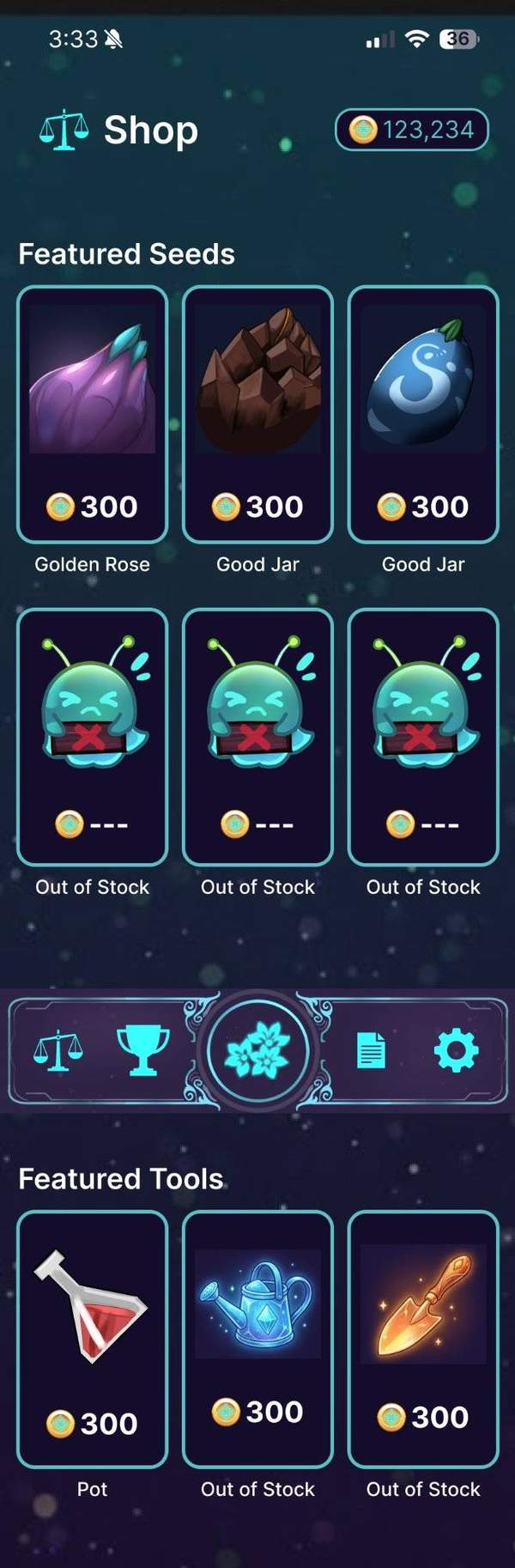Open settings via the gear icon
Screen dimensions: 515x1568
click(x=456, y=1050)
